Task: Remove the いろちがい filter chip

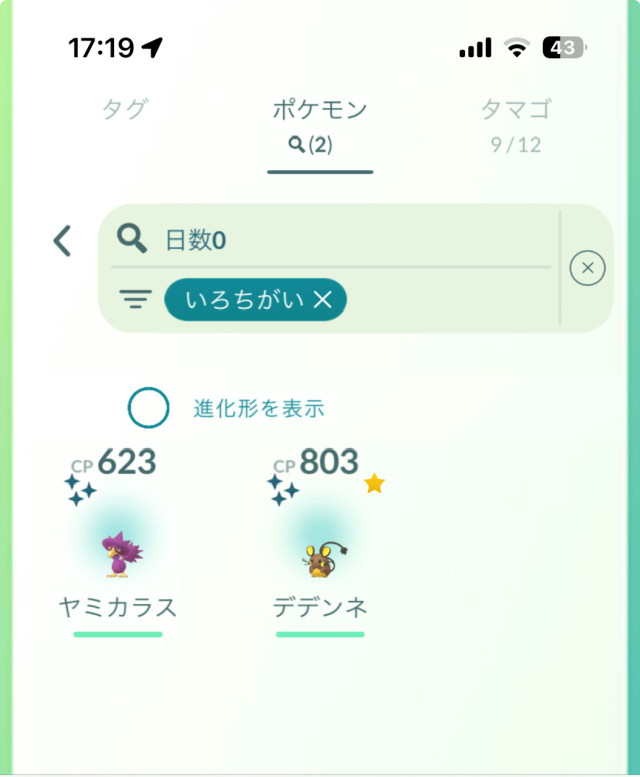Action: coord(322,299)
